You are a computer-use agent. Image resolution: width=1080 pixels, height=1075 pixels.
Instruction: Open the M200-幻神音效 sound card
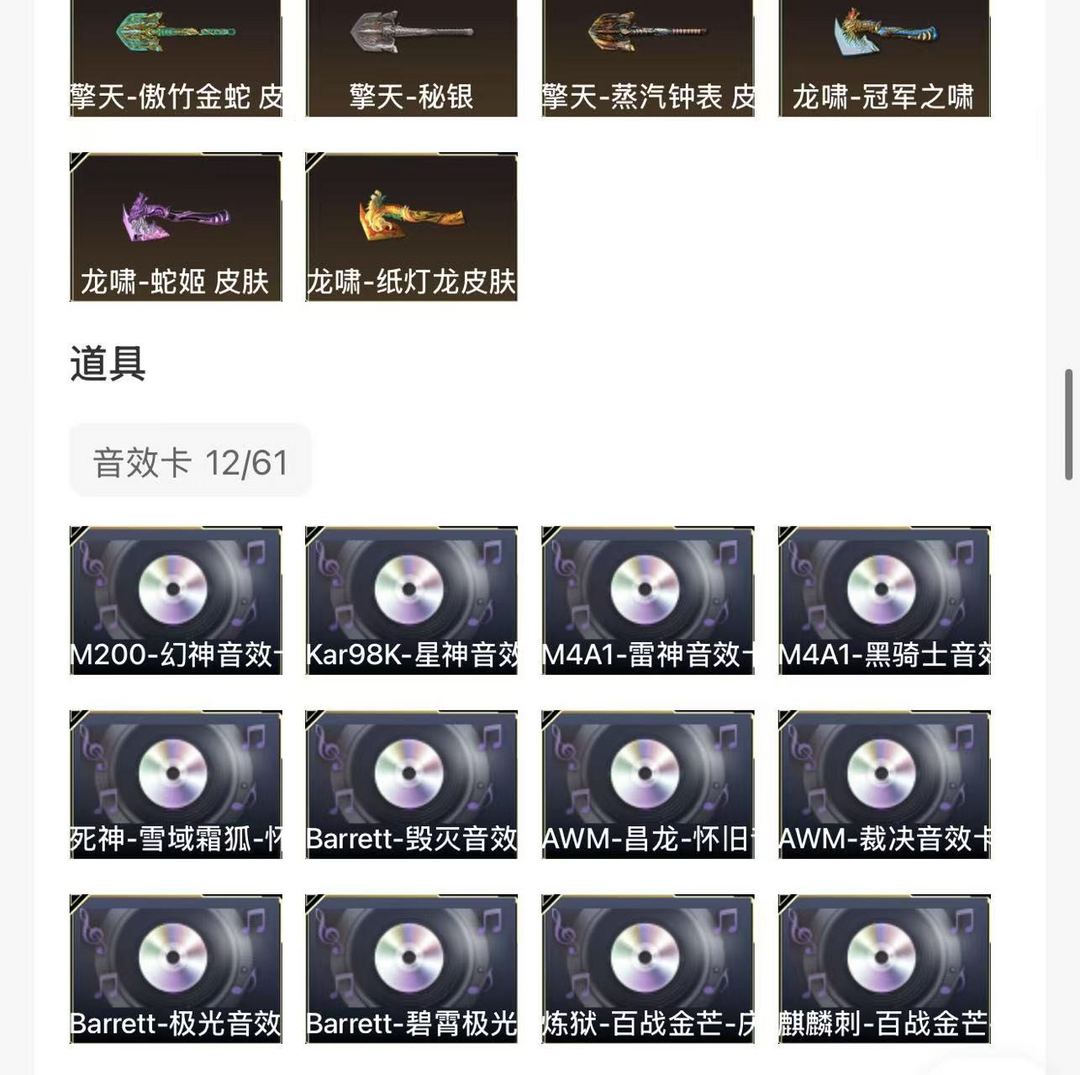(176, 600)
